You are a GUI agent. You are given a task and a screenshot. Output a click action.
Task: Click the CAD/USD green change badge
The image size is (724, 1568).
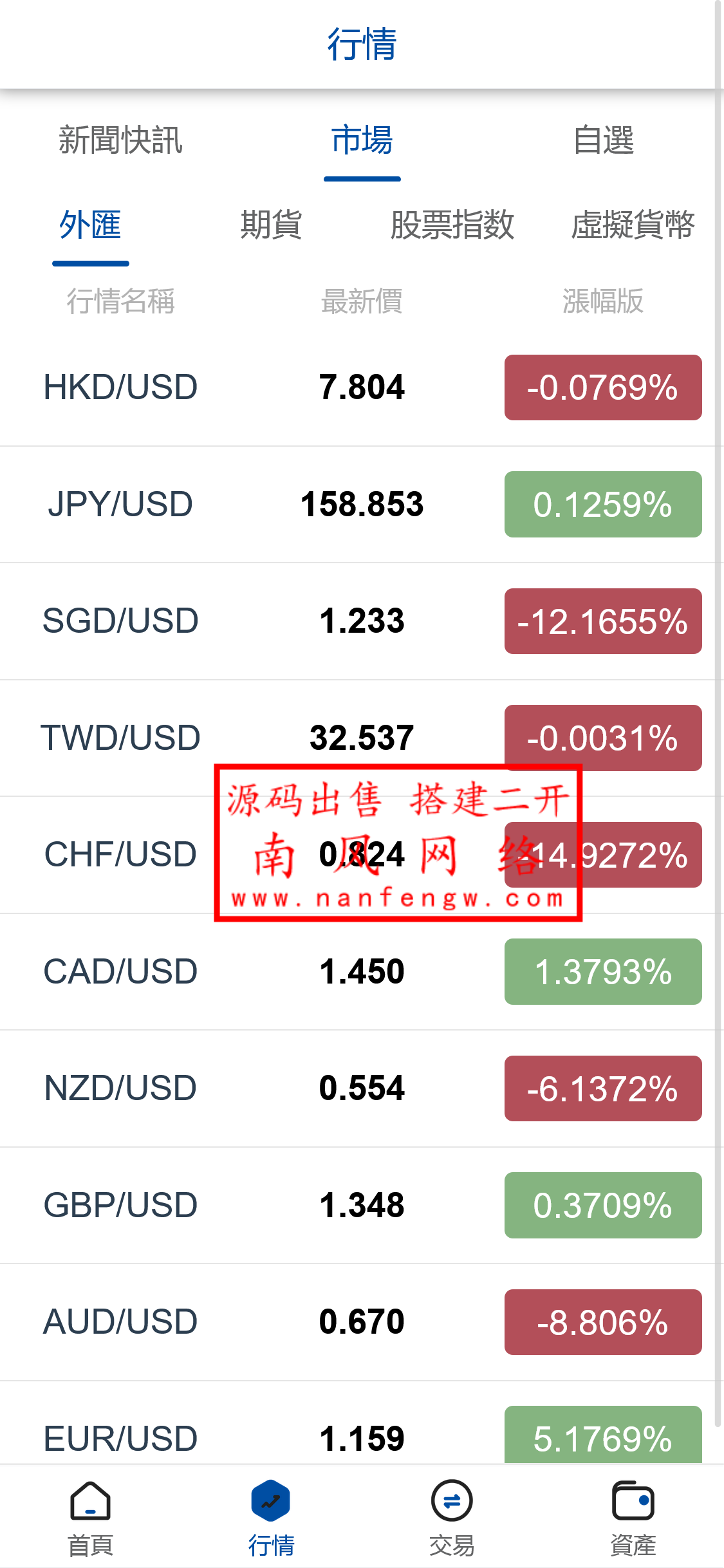point(602,972)
